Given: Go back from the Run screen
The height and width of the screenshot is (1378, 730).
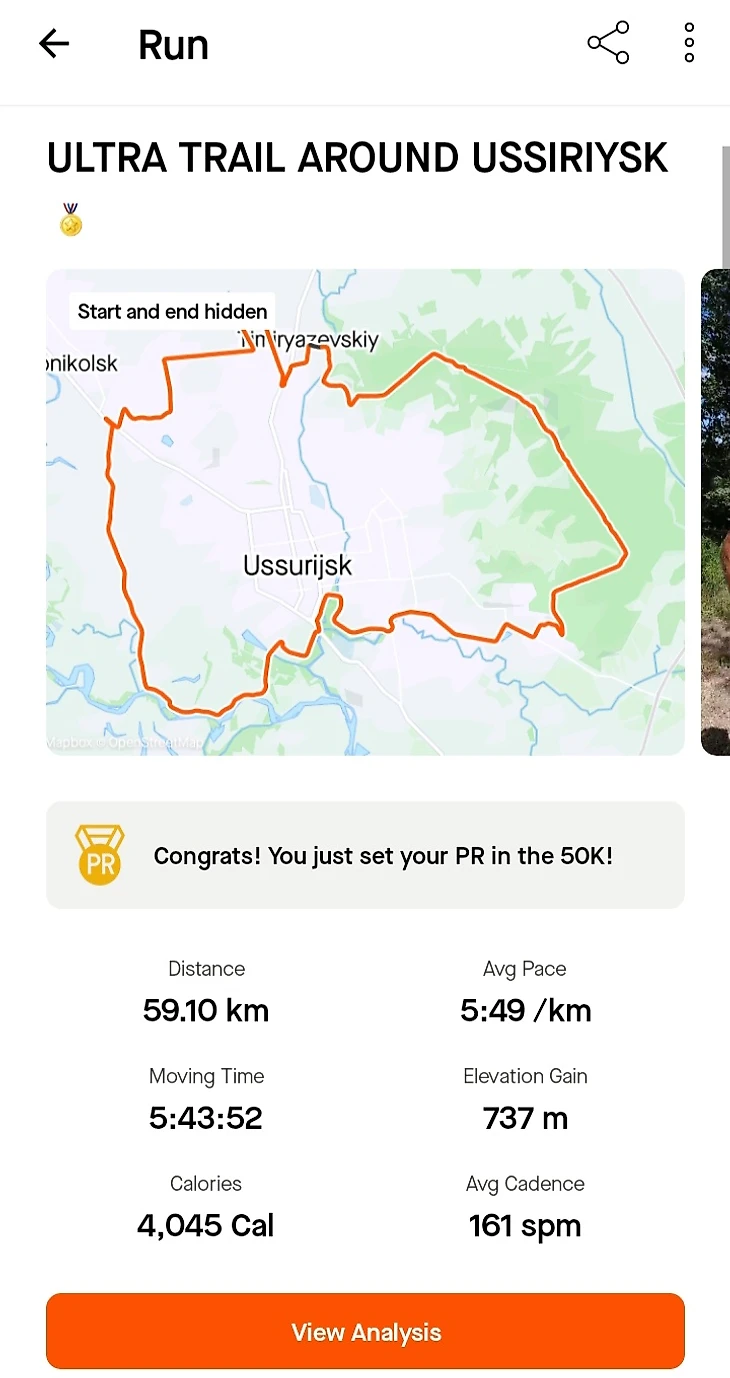Looking at the screenshot, I should [x=54, y=44].
